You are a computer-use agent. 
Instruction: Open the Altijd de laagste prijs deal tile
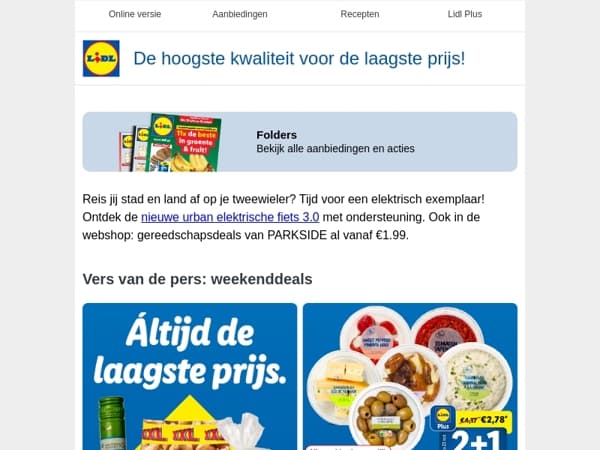(x=190, y=377)
